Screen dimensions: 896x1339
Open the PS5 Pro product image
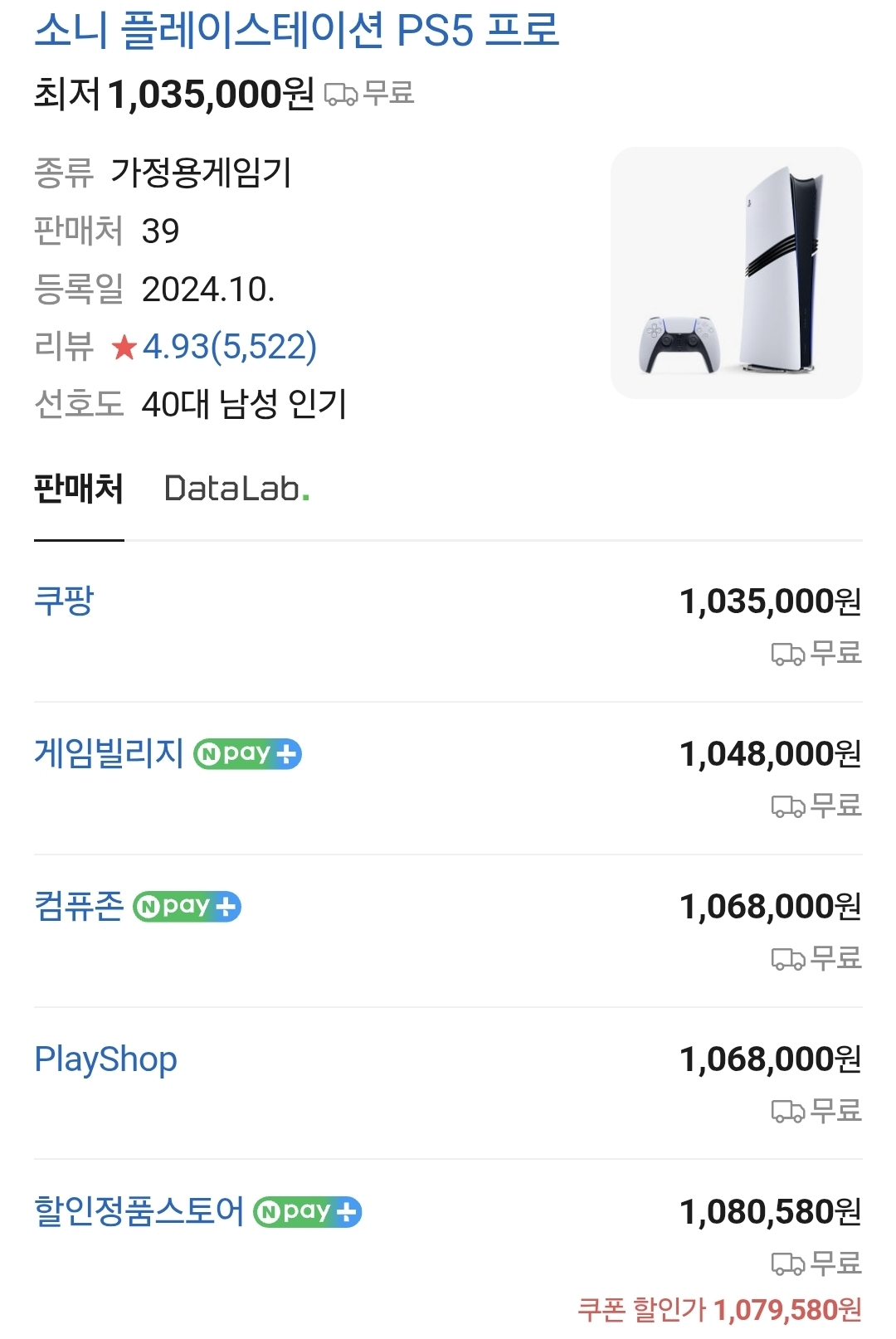(736, 273)
